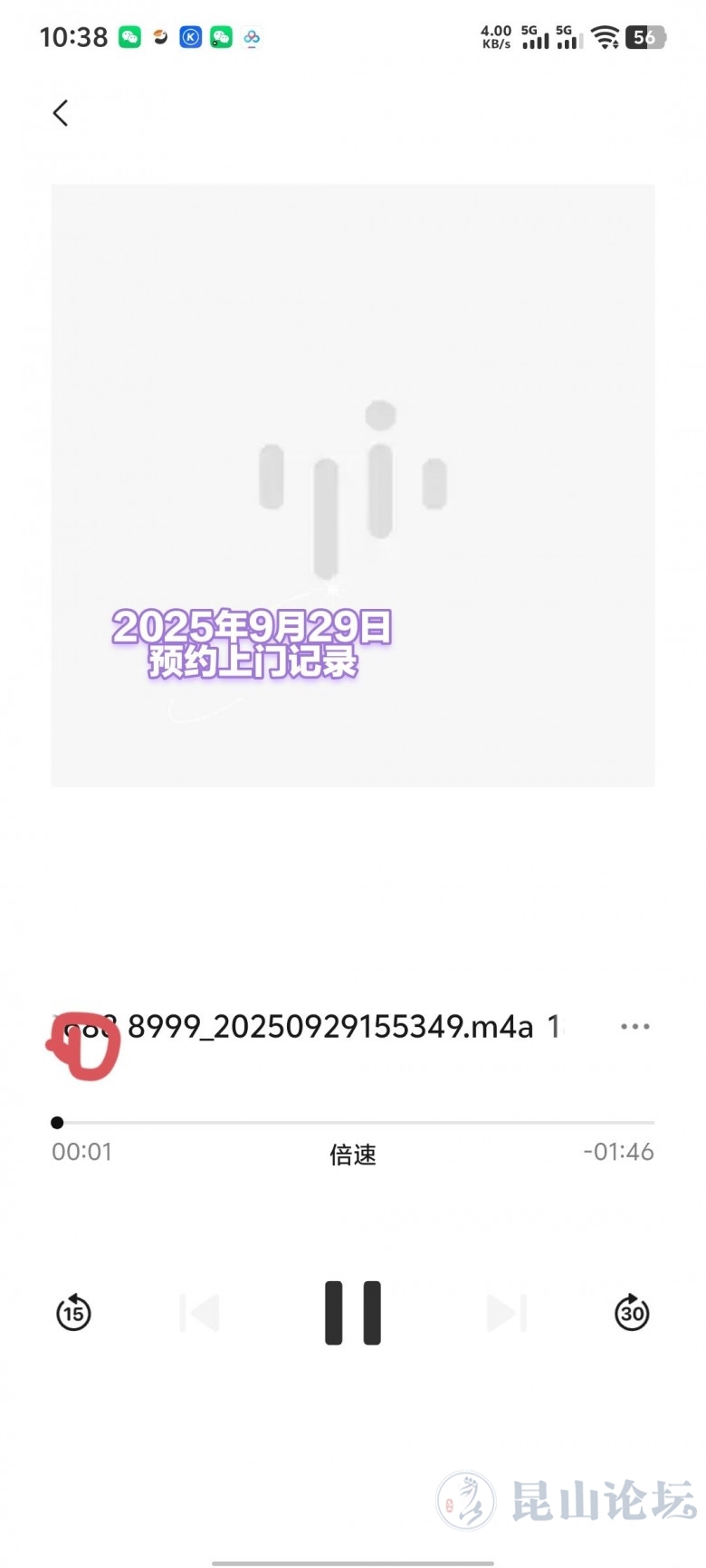Viewport: 706px width, 1568px height.
Task: Rewind the recording 15 seconds
Action: (x=73, y=1313)
